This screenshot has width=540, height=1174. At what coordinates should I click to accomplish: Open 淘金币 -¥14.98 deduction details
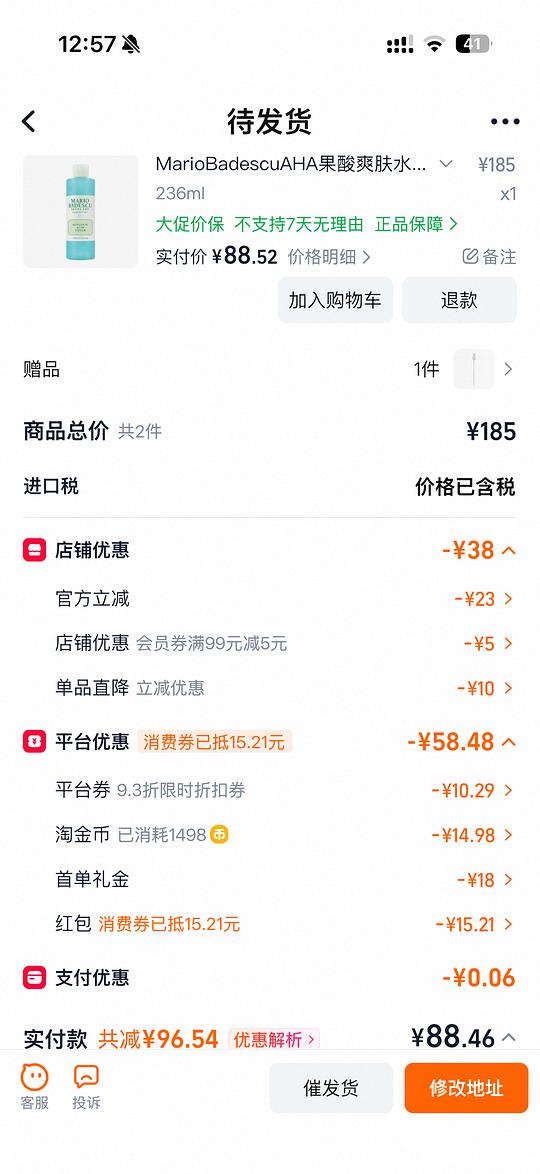270,835
